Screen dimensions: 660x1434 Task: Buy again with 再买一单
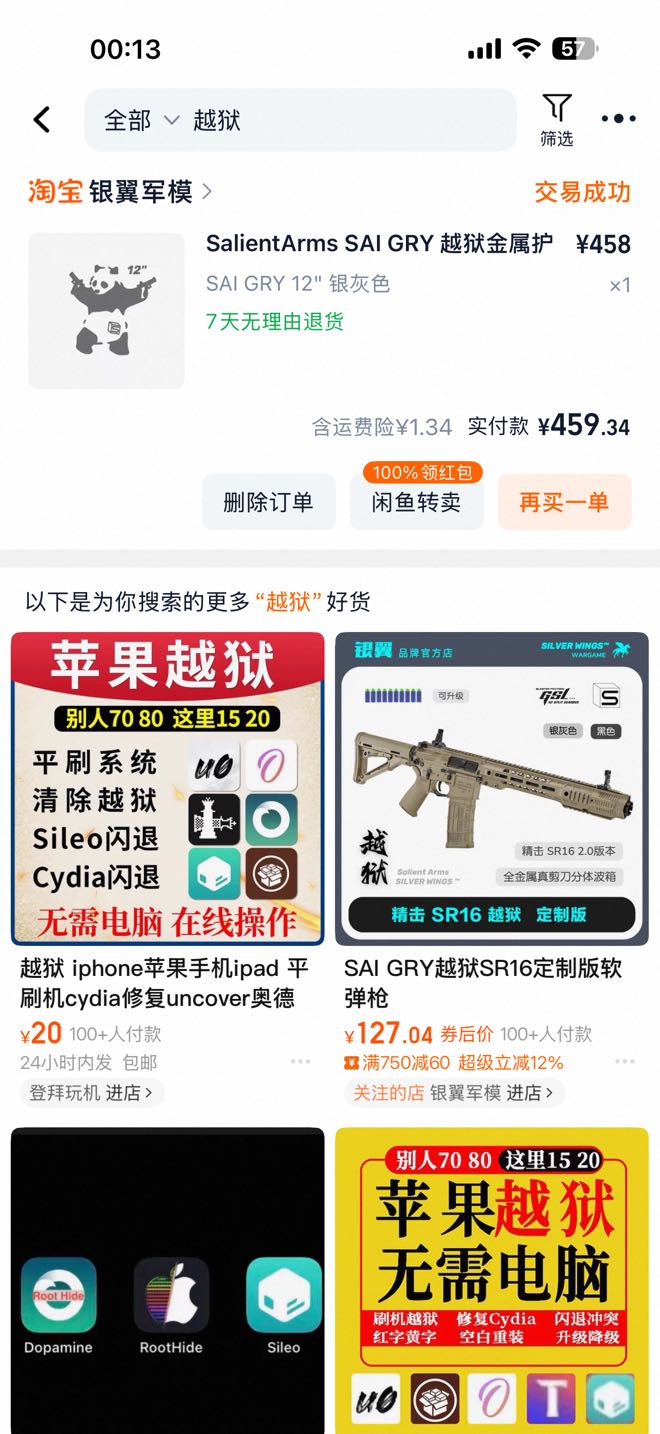tap(564, 502)
